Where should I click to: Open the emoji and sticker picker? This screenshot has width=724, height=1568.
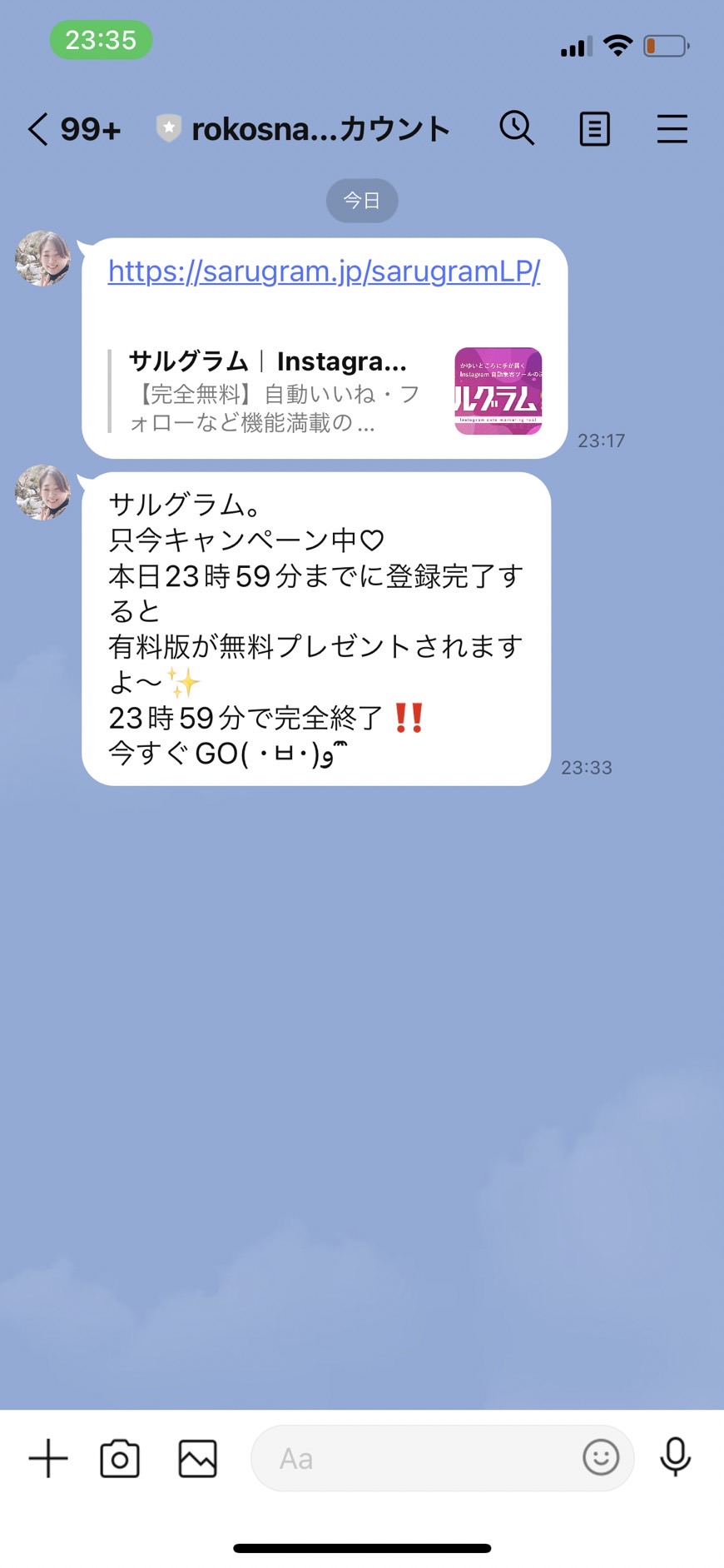tap(601, 1457)
